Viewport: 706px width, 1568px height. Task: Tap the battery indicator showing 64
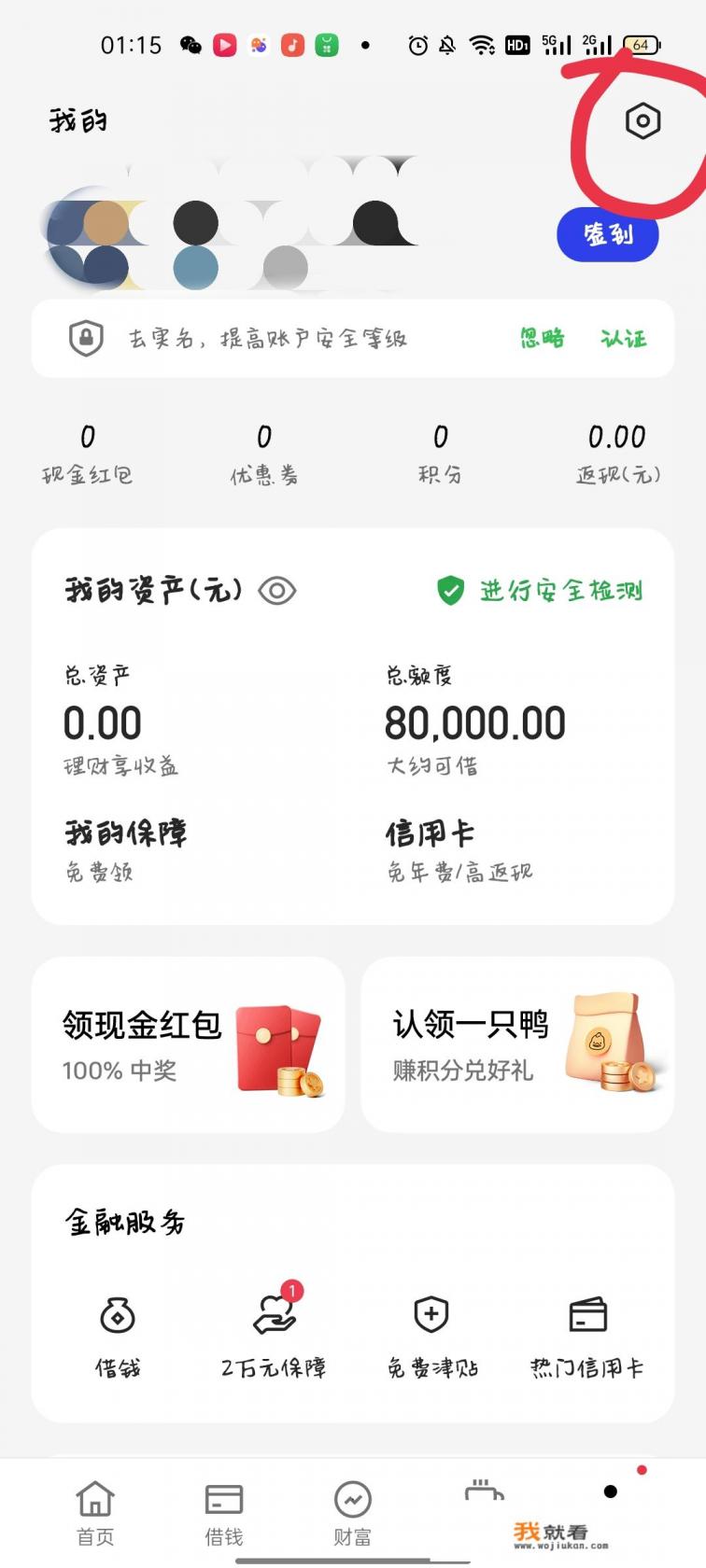(642, 44)
